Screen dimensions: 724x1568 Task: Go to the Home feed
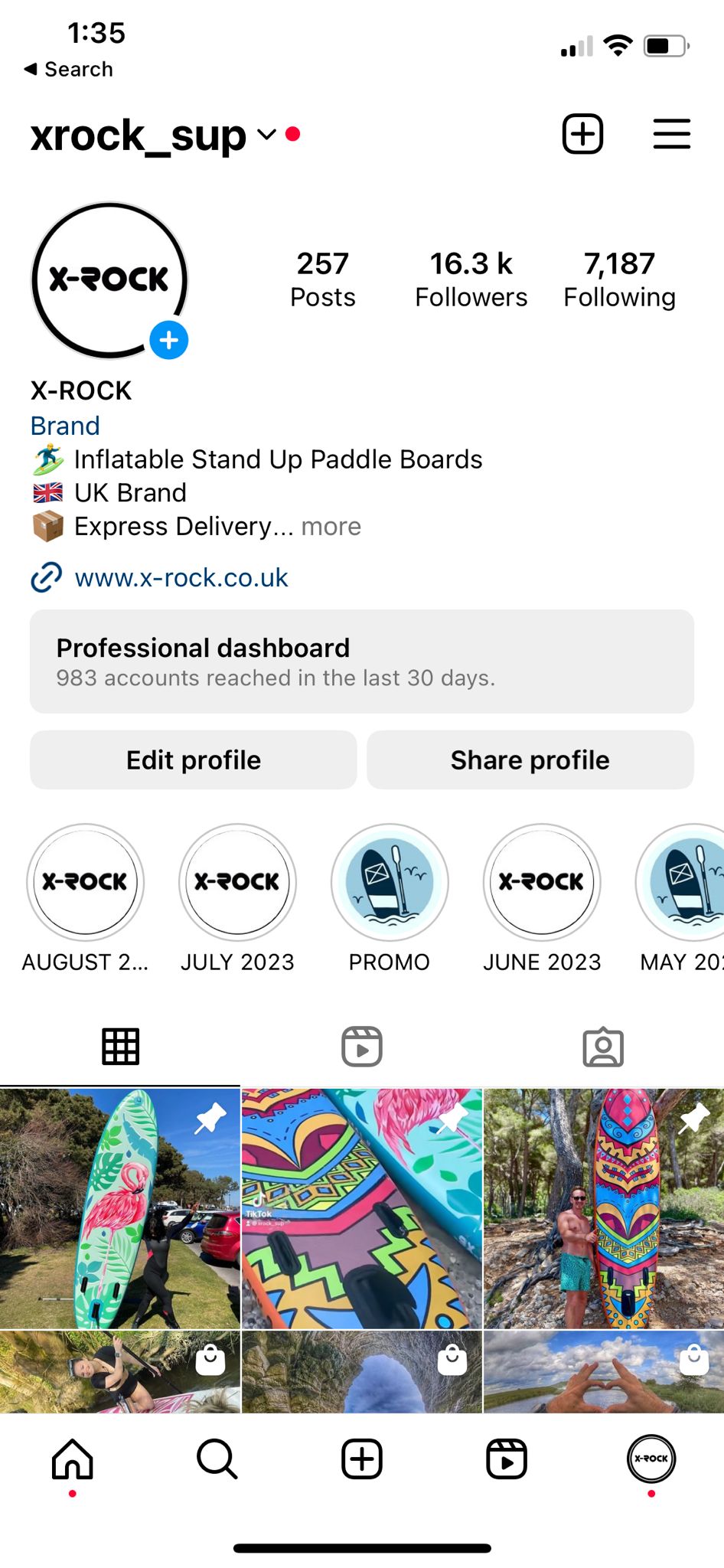(73, 1459)
